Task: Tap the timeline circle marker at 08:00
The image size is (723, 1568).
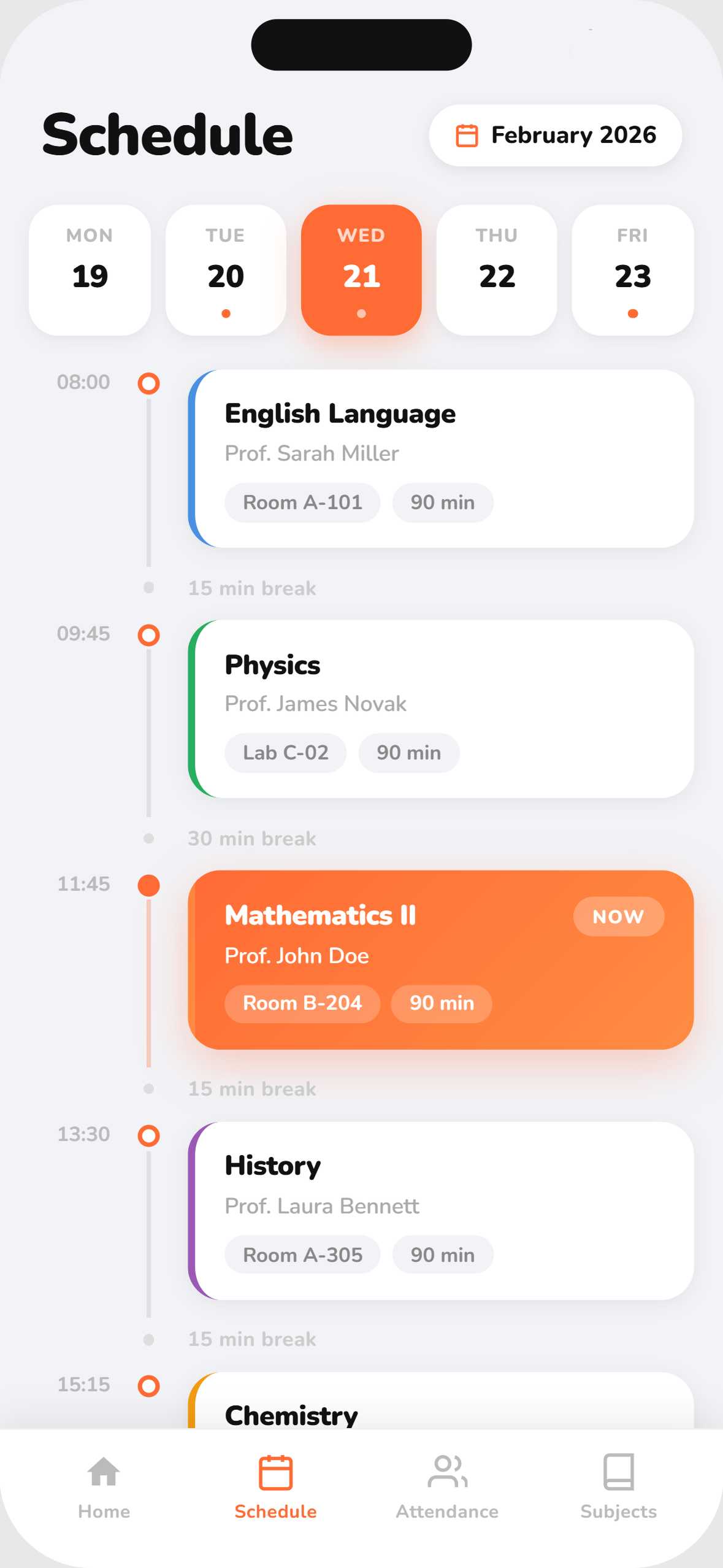Action: click(x=149, y=385)
